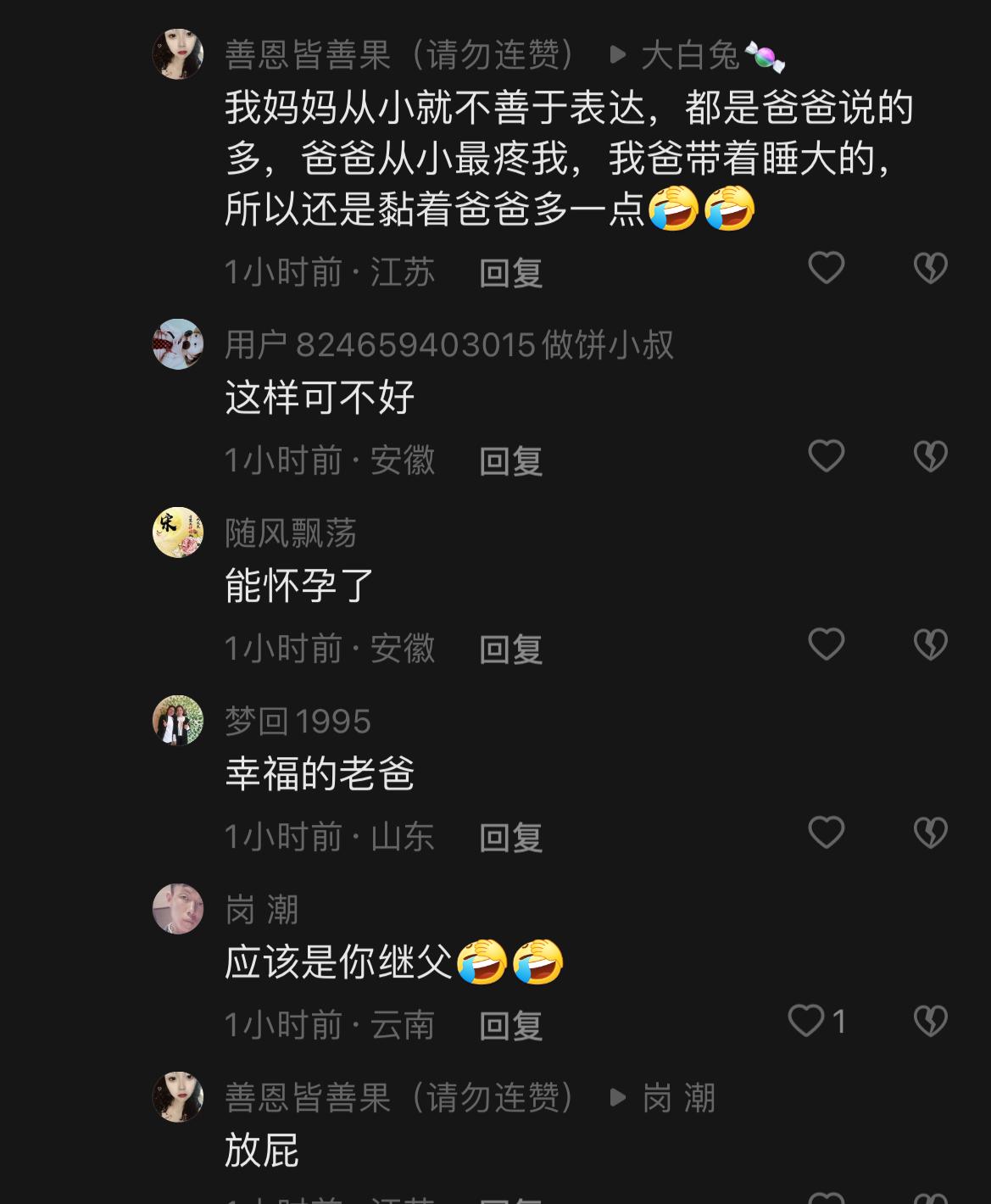Dislike the first long comment from Jiangsu
991x1204 pixels.
[x=930, y=269]
